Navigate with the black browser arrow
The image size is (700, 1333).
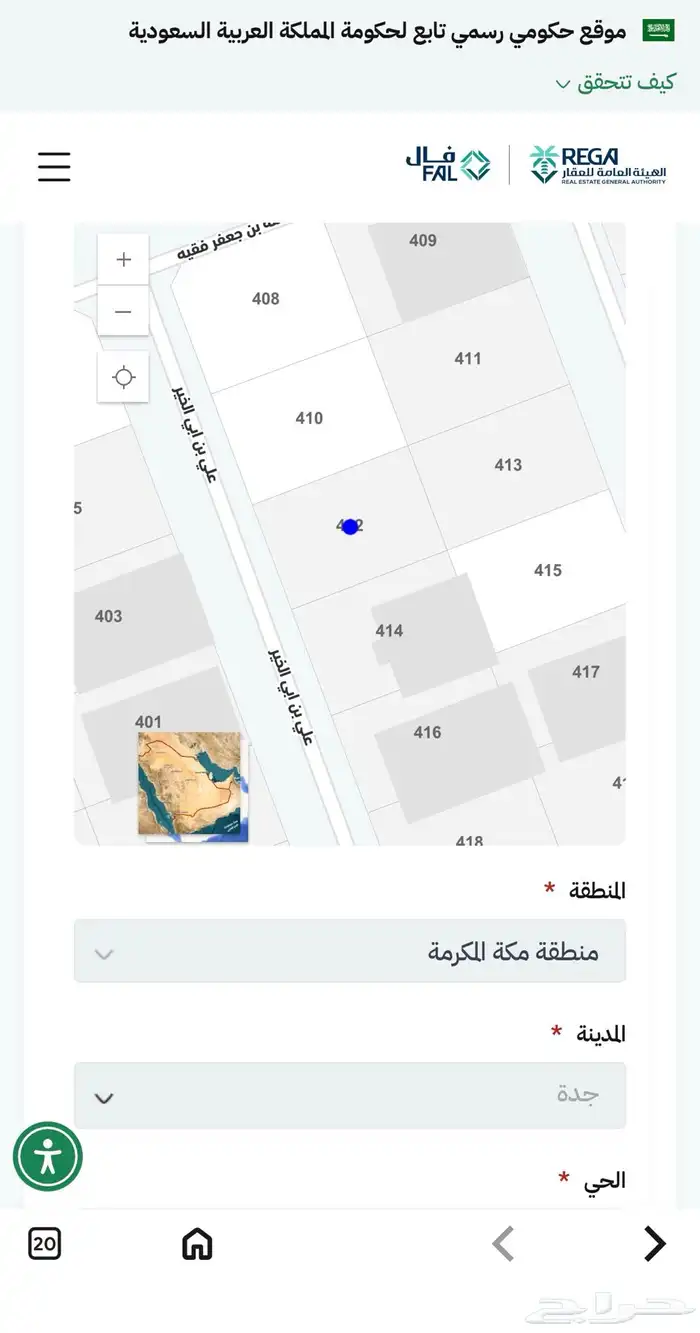point(654,1244)
